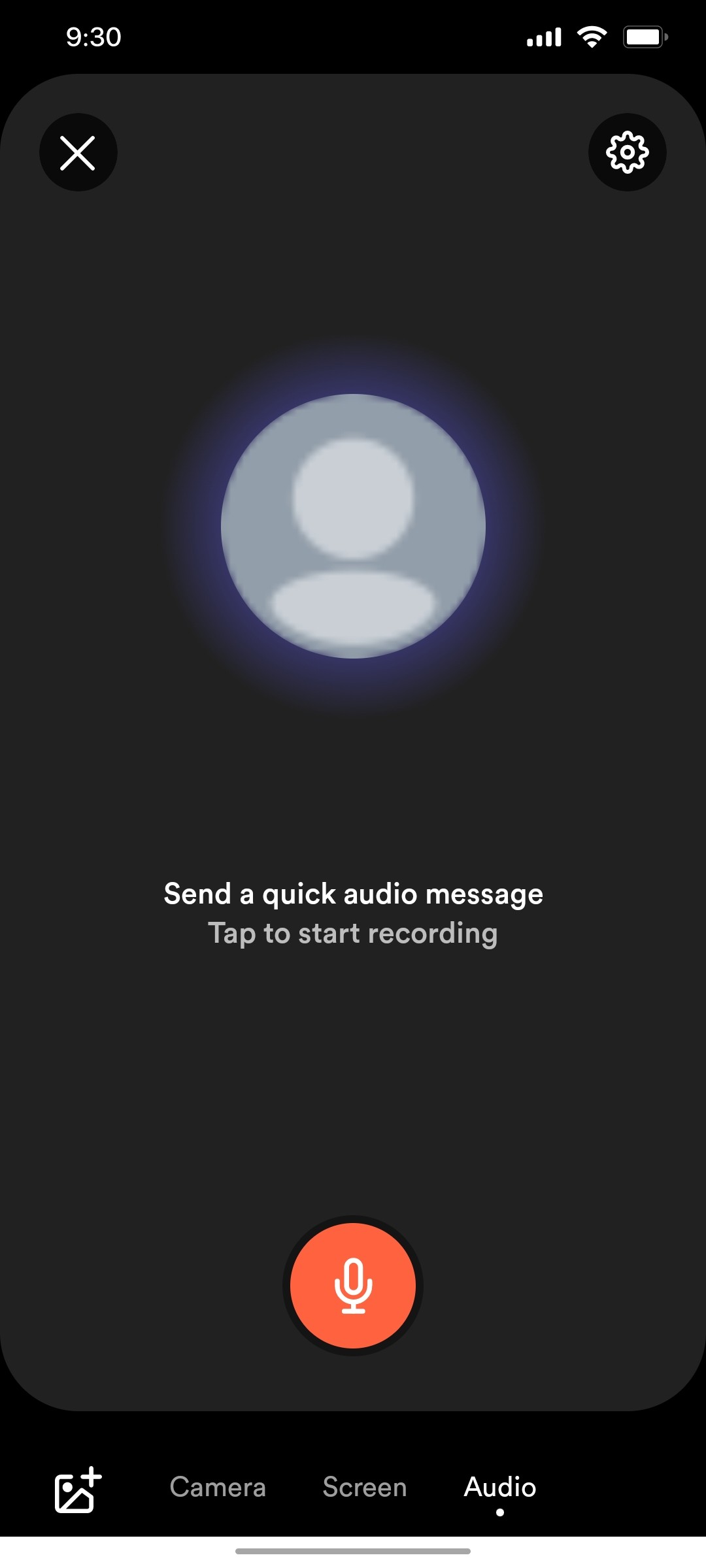The height and width of the screenshot is (1568, 706).
Task: Tap 'Send a quick audio message' heading
Action: [353, 893]
